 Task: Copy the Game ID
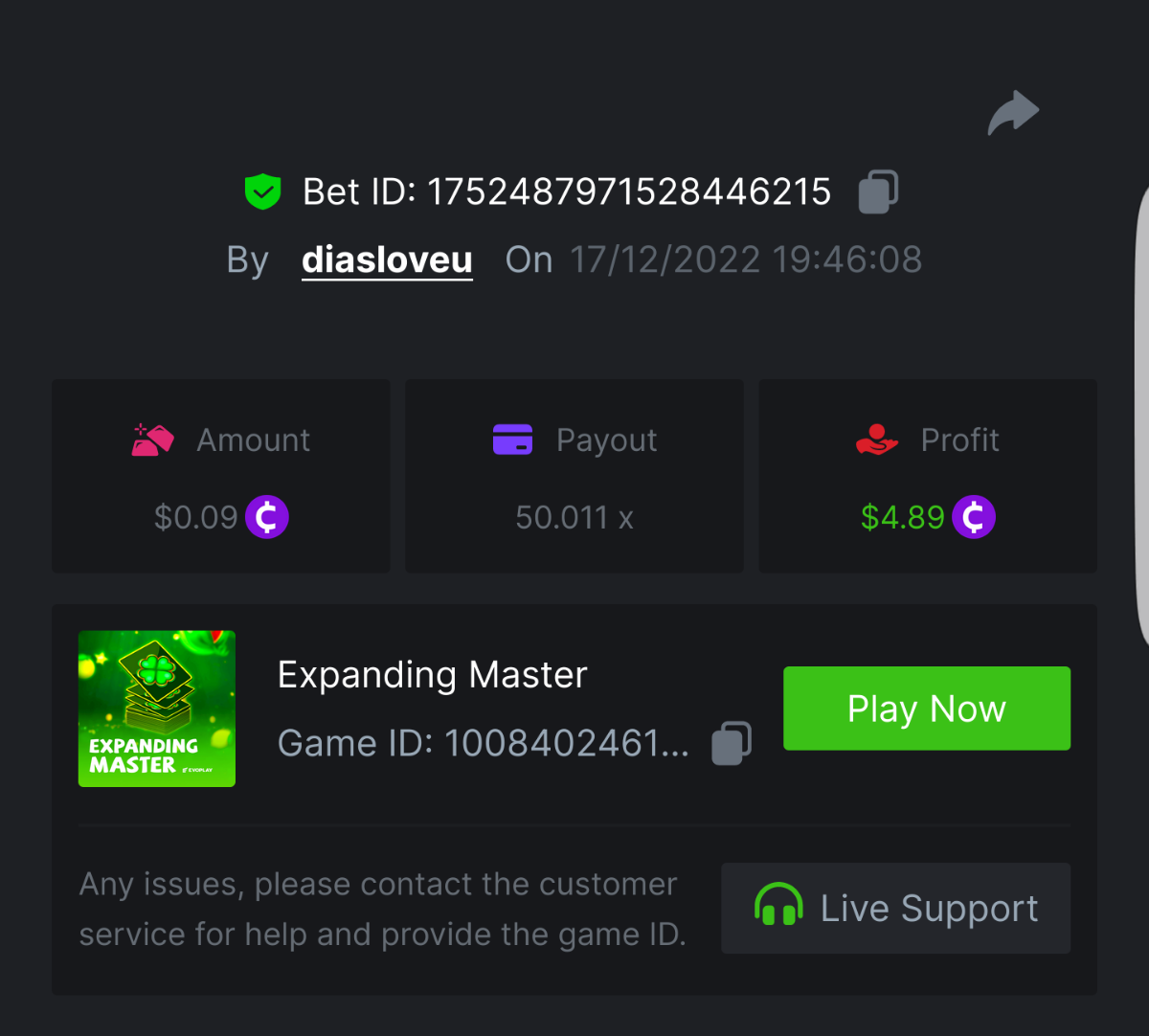(x=732, y=743)
